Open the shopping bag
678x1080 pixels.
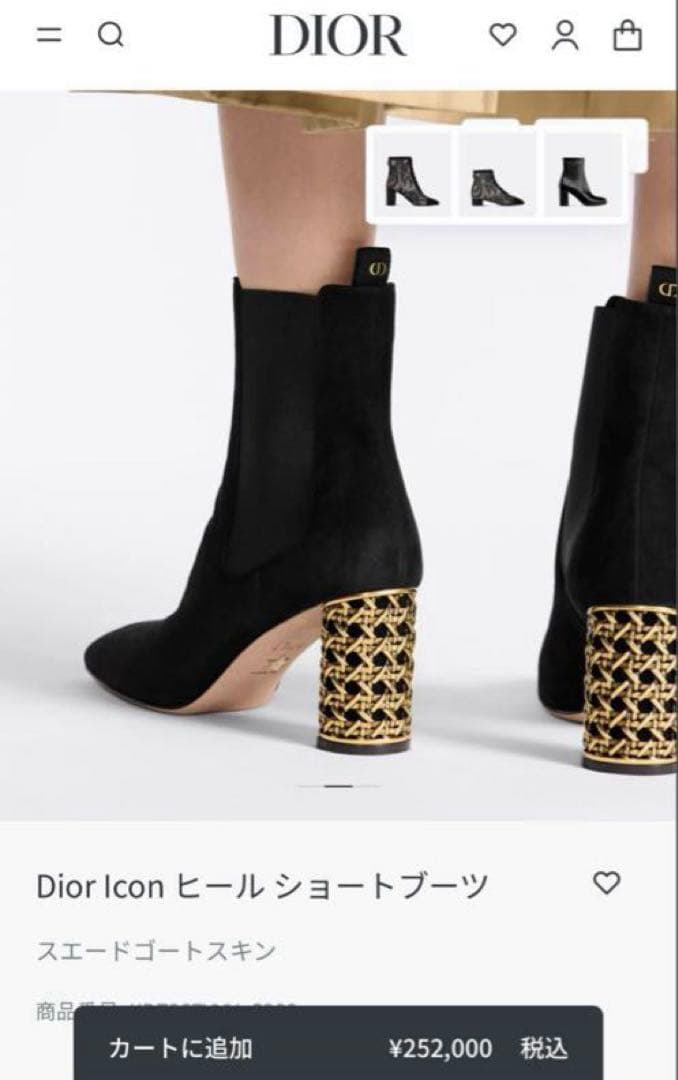click(627, 36)
